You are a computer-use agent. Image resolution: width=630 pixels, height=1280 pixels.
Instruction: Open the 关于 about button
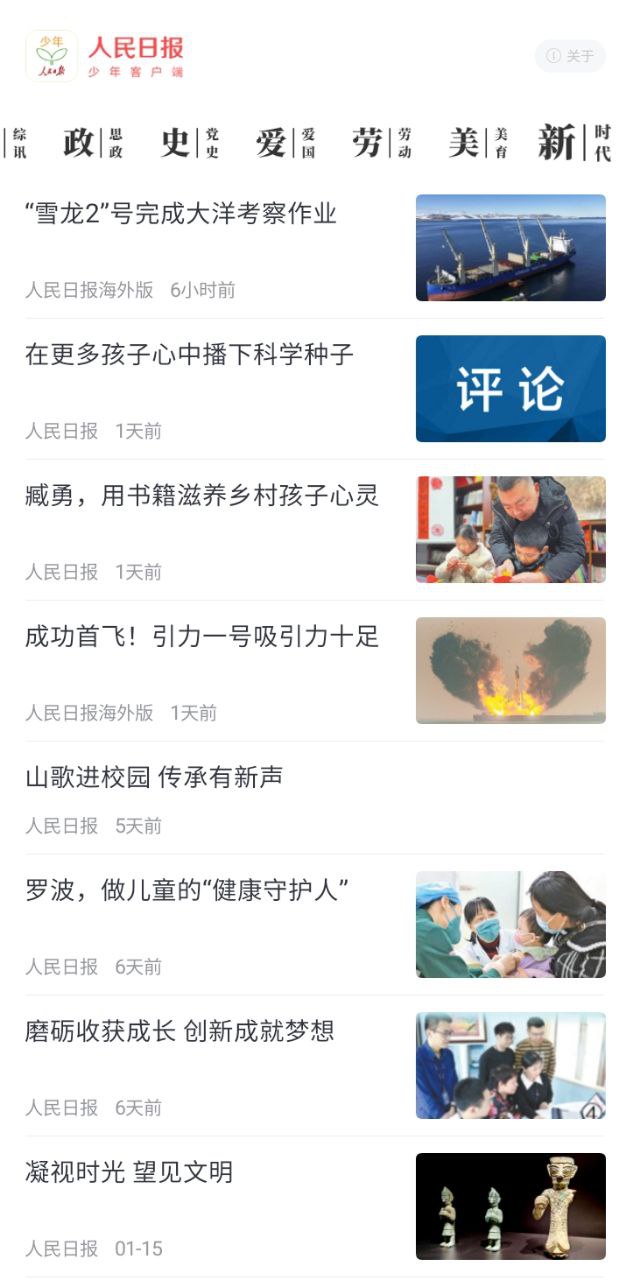[570, 56]
